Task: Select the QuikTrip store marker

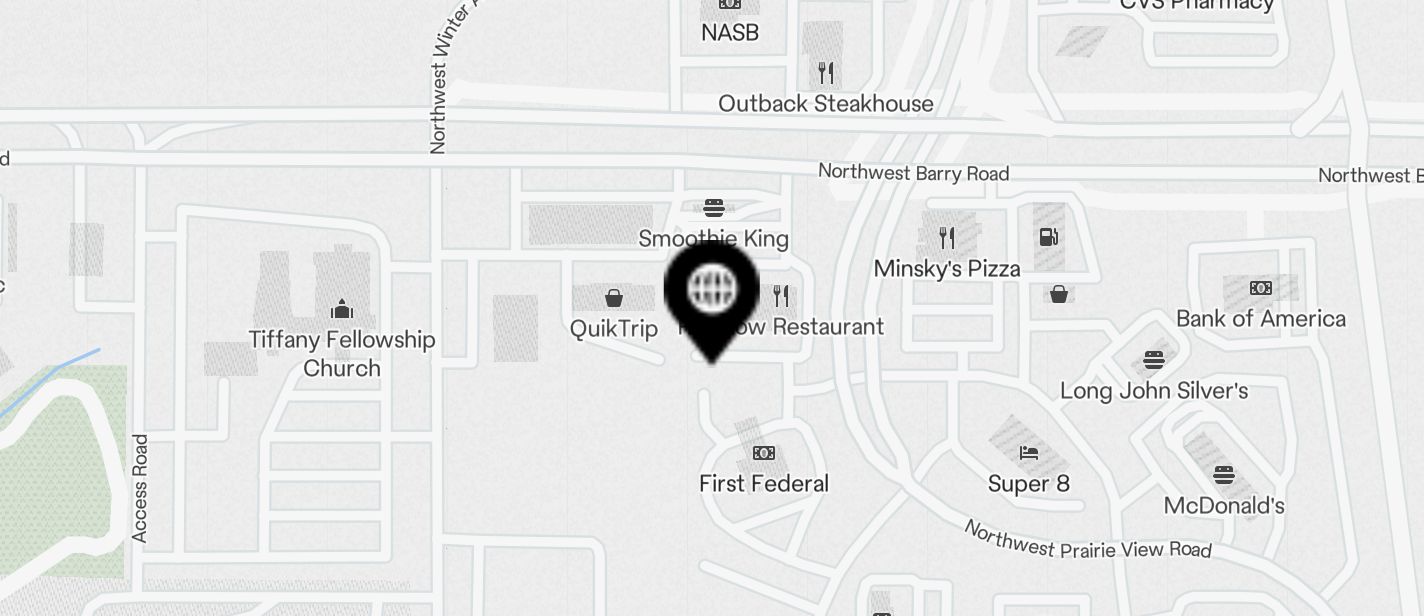Action: [x=614, y=298]
